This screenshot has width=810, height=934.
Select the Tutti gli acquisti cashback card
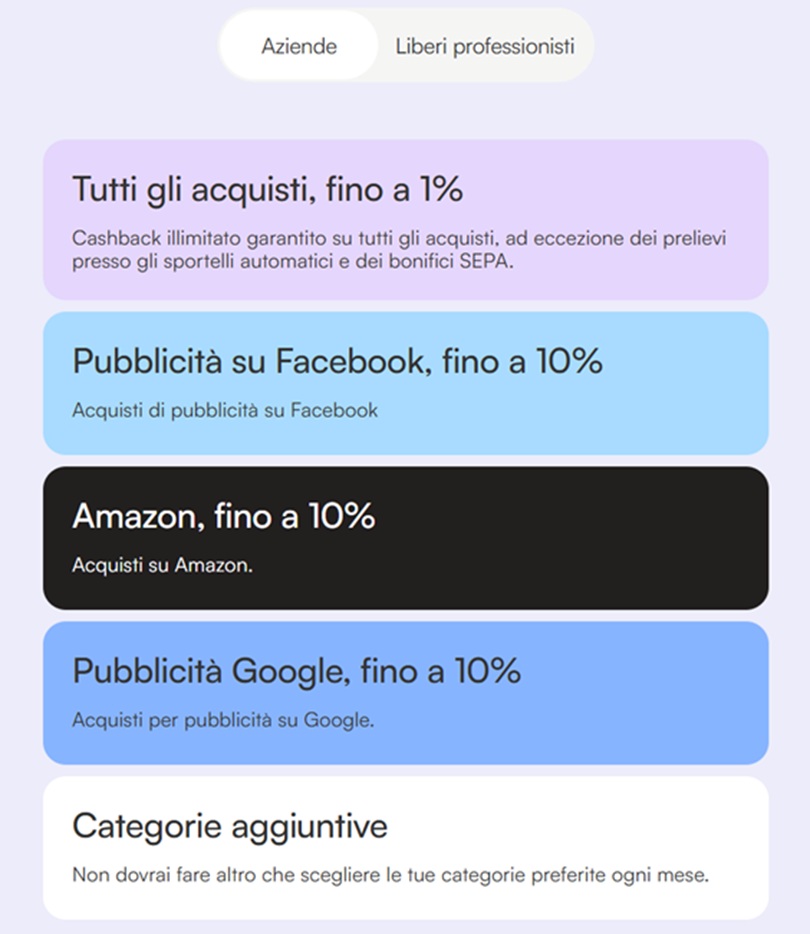405,218
